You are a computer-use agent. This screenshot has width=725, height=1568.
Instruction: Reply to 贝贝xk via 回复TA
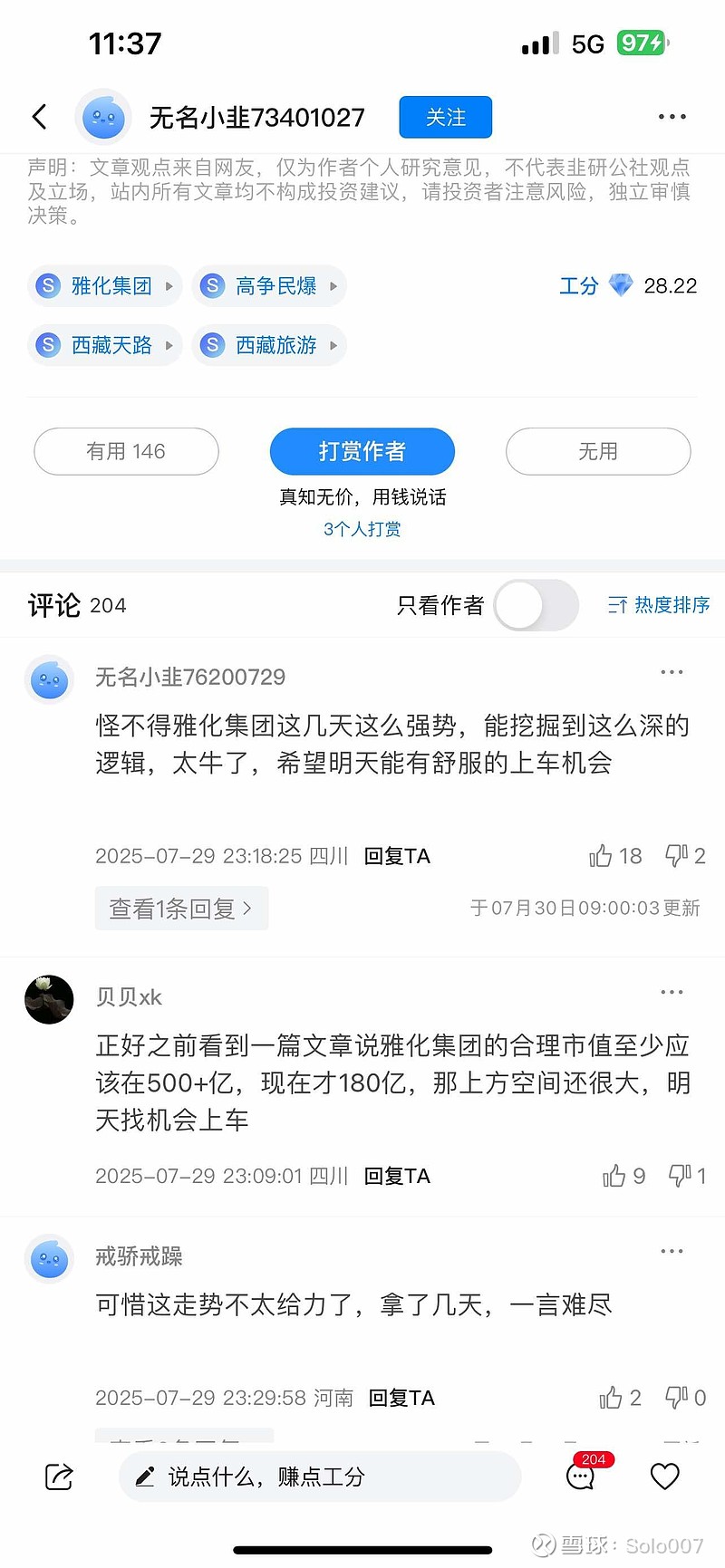[397, 1176]
